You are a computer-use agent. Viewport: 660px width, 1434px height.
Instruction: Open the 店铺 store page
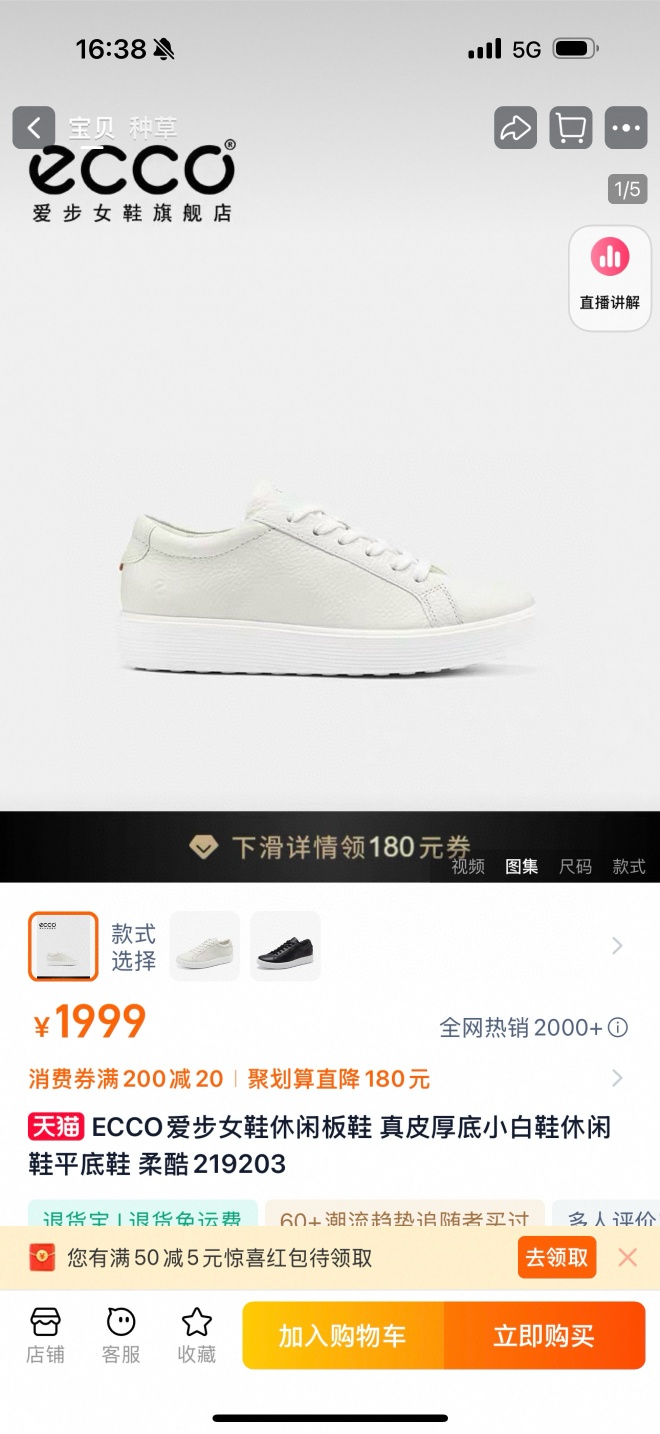[x=45, y=1335]
